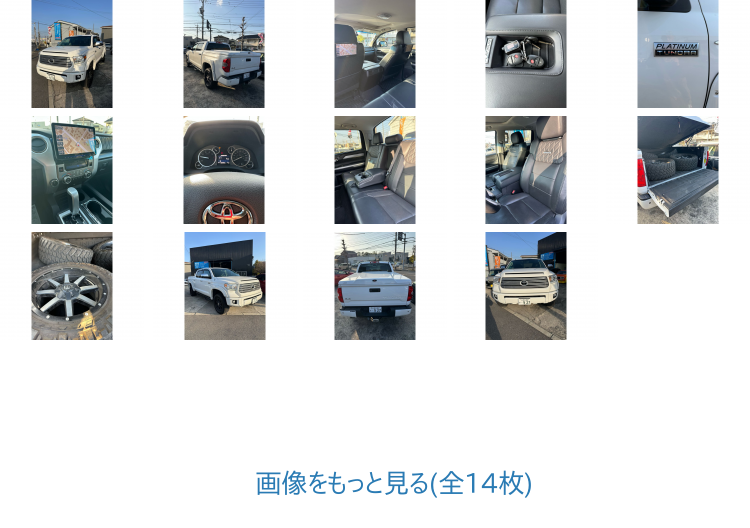Open the front grille head-on photo
The height and width of the screenshot is (528, 750).
tap(526, 286)
